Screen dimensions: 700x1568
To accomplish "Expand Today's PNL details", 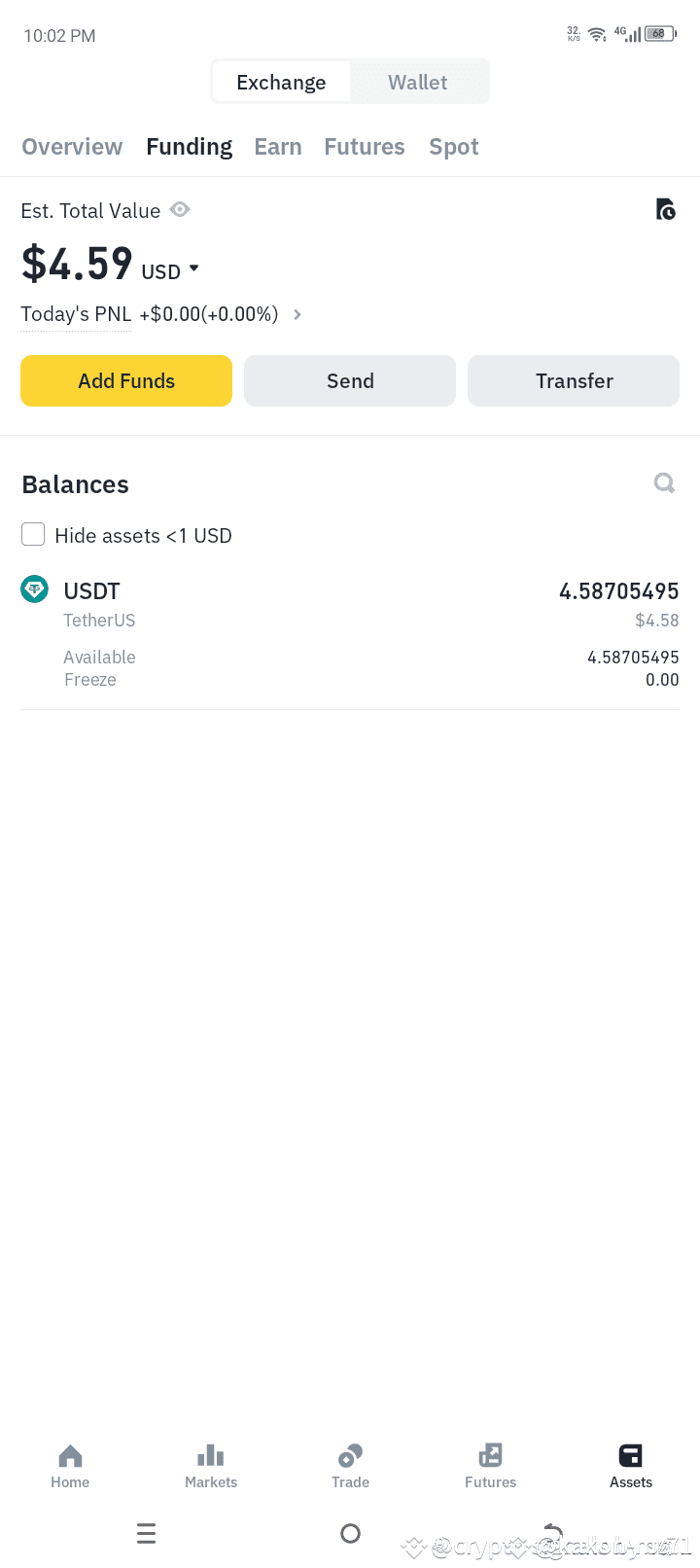I will 296,314.
